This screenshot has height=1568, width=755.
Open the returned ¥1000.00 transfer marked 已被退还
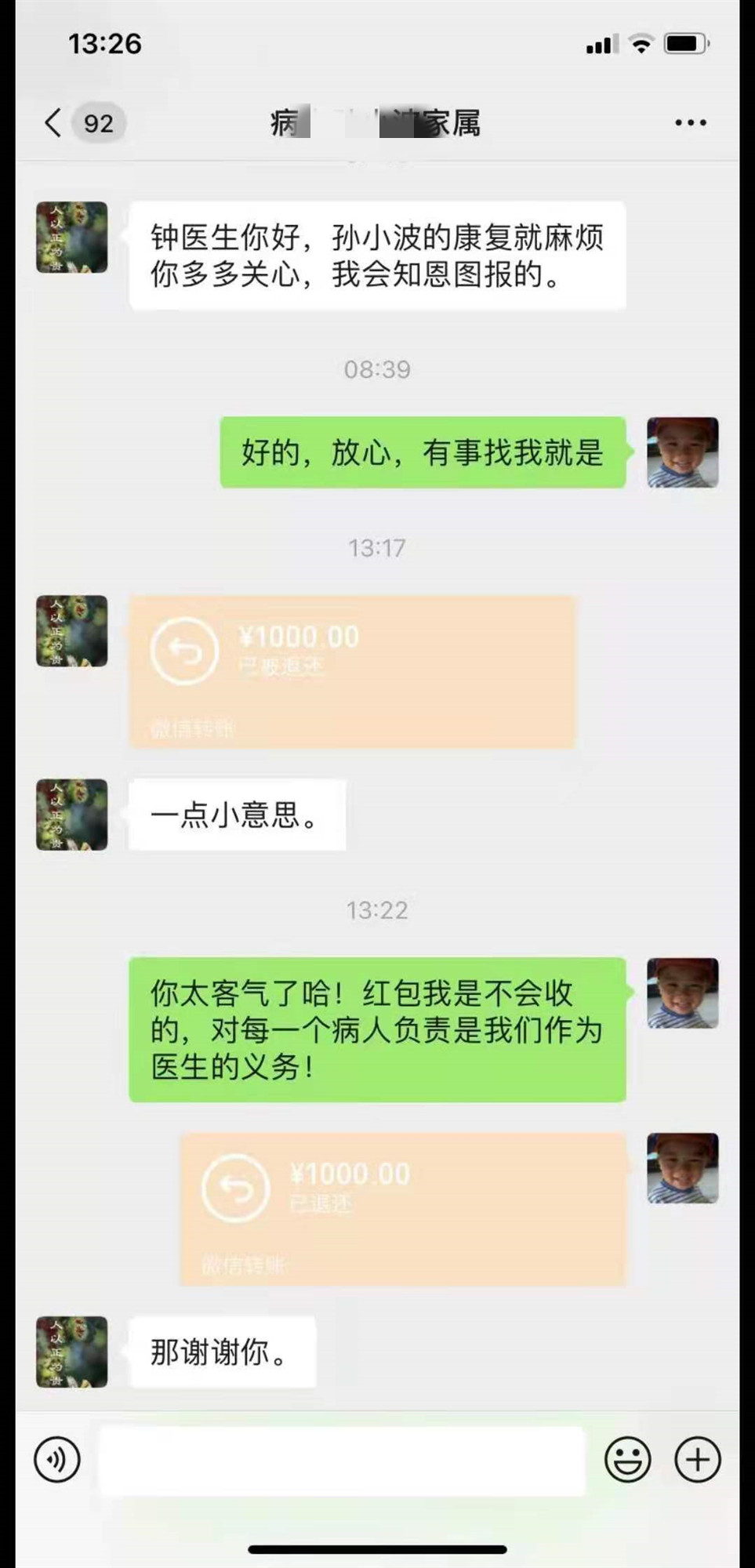coord(352,671)
